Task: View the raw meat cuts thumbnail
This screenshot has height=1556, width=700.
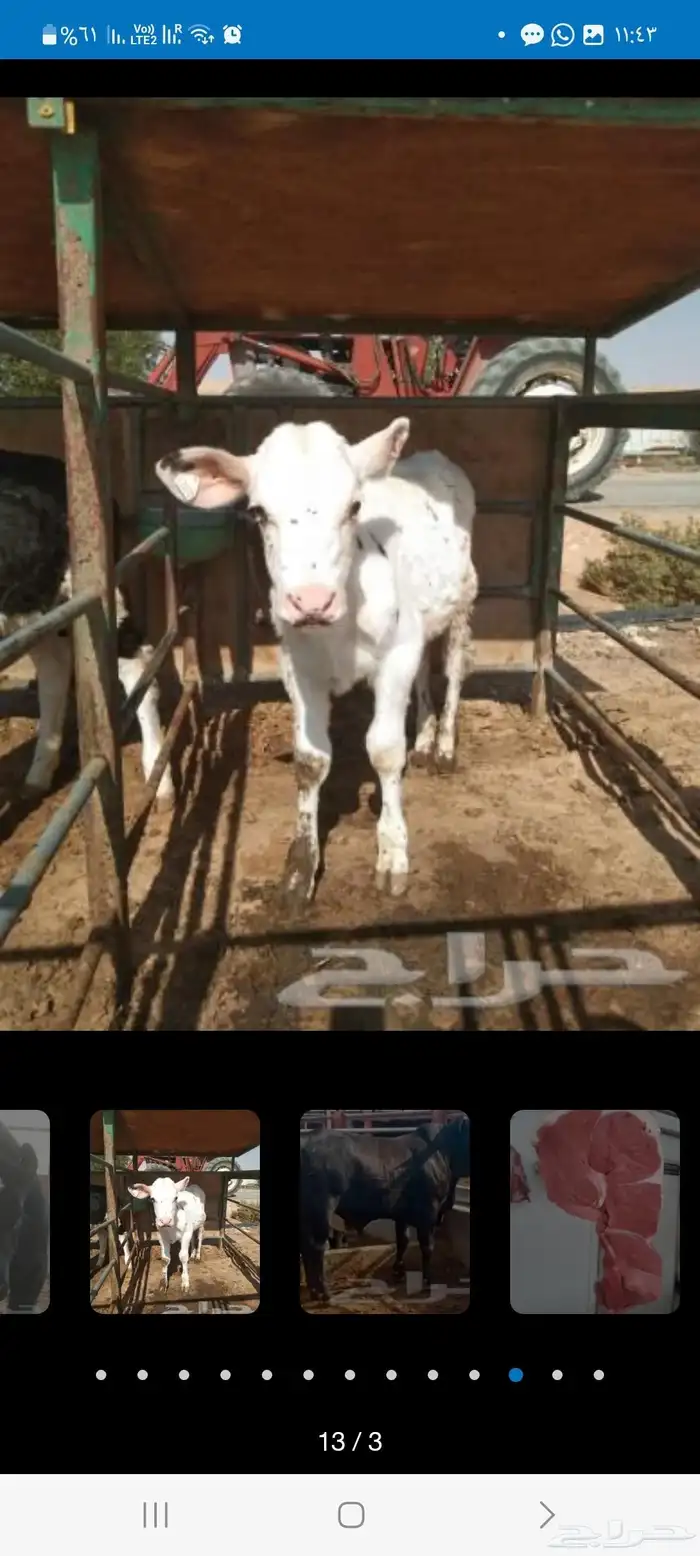Action: tap(595, 1211)
